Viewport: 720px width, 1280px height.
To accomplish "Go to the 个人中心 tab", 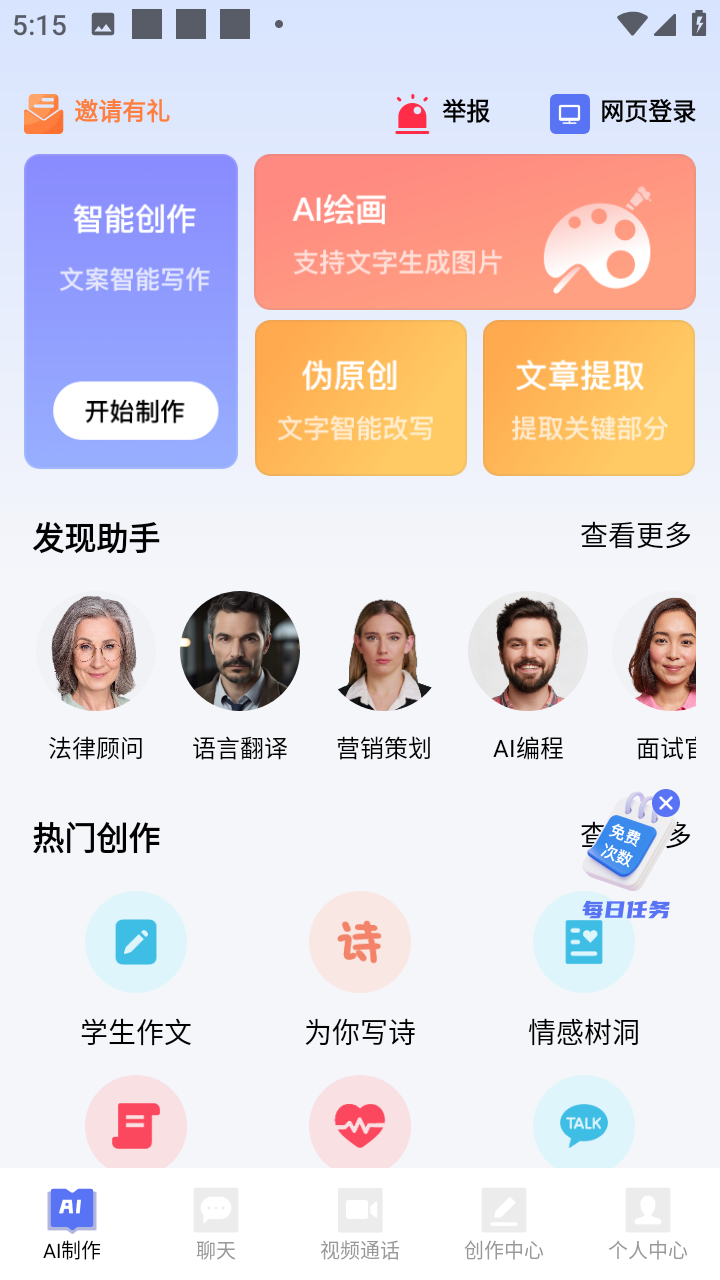I will tap(648, 1223).
